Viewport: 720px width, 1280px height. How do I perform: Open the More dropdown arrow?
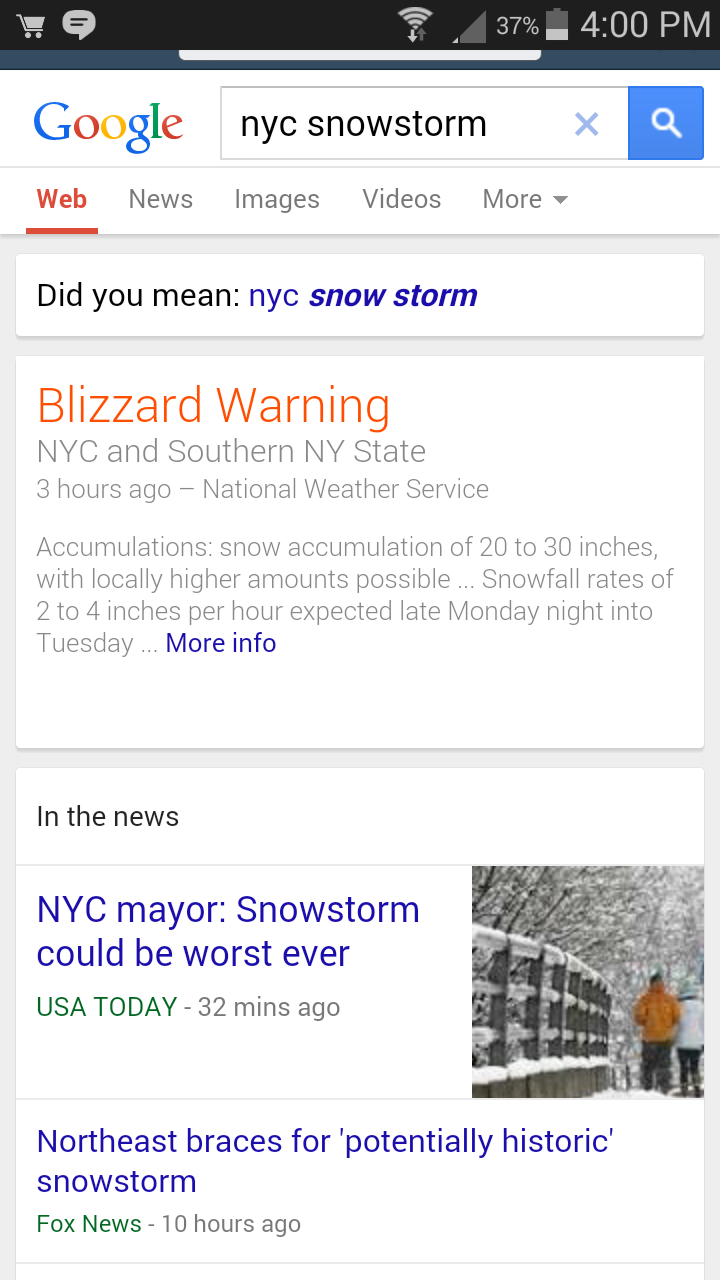pos(559,200)
